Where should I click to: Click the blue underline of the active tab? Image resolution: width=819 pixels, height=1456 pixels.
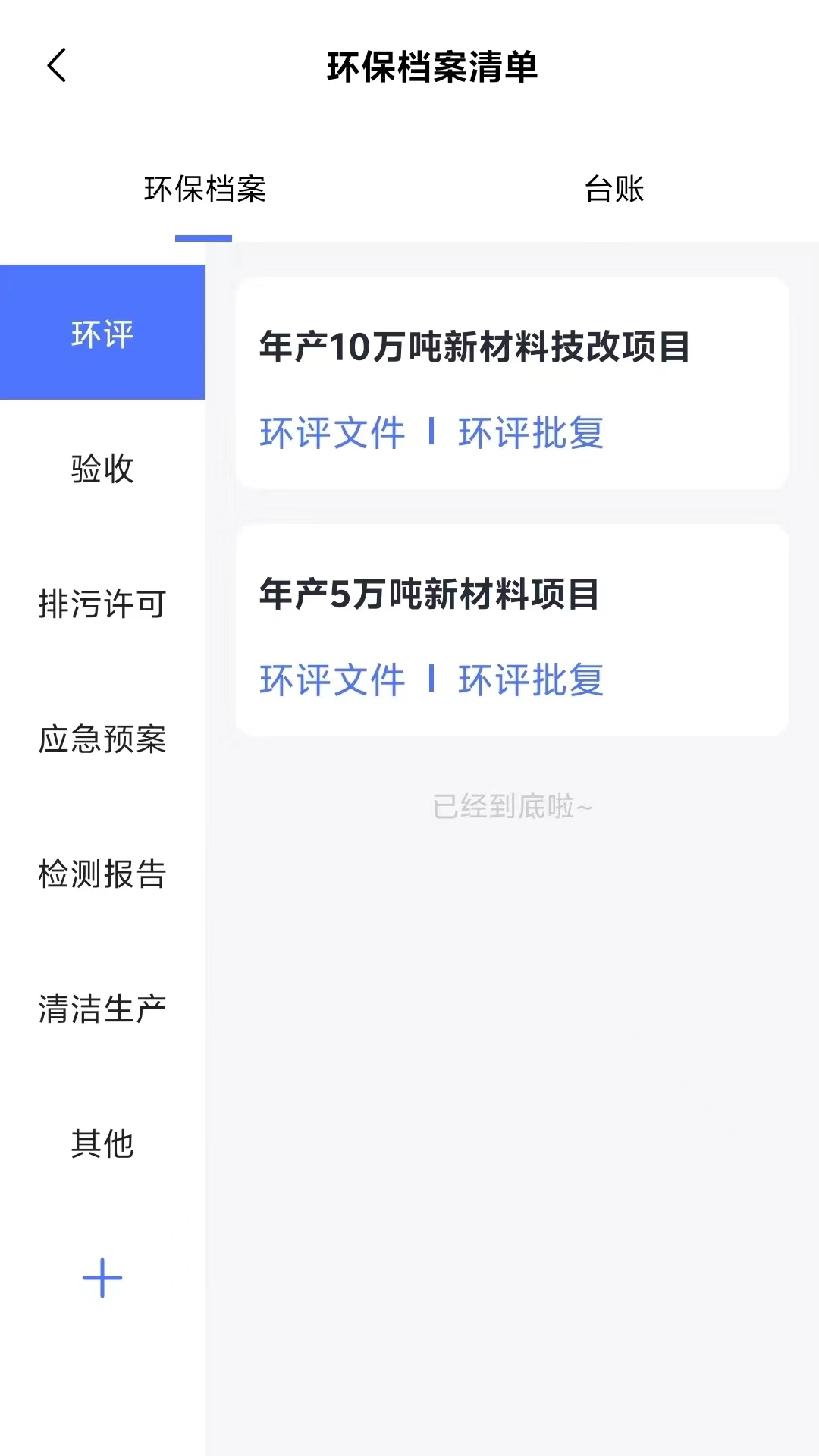pos(202,237)
